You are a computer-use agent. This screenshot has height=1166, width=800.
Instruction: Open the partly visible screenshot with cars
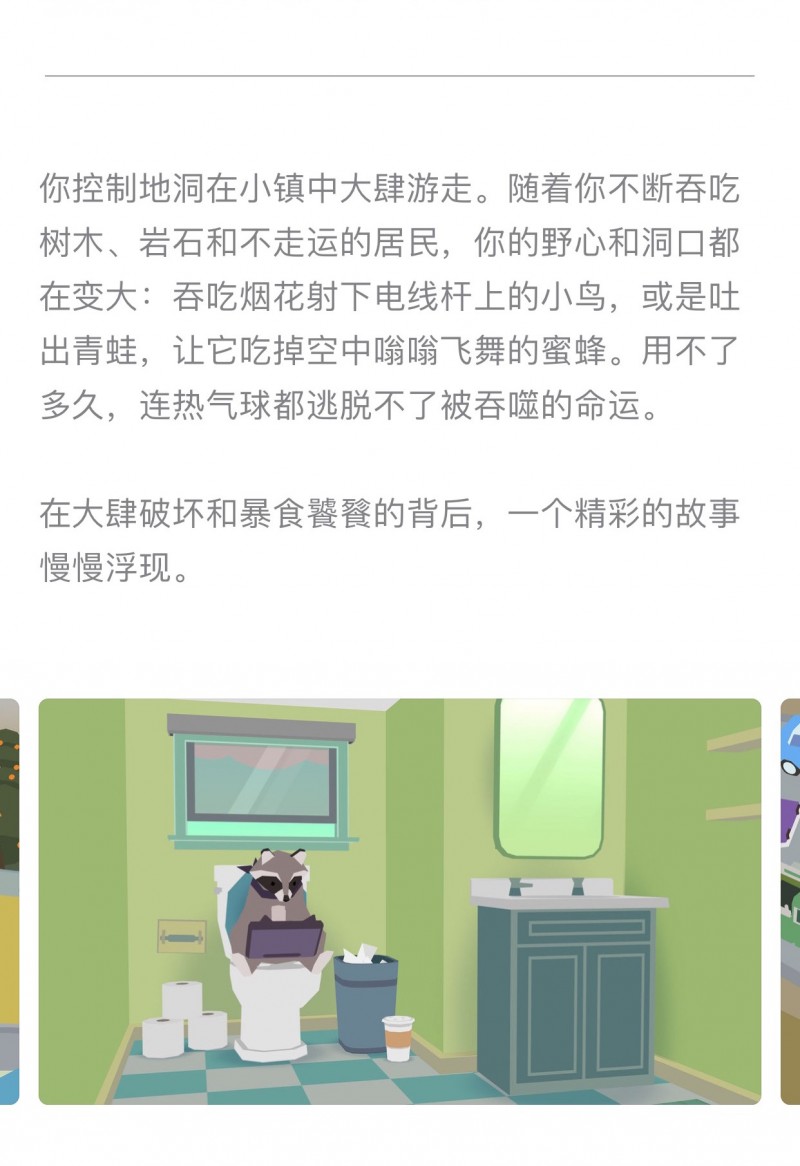tap(790, 900)
